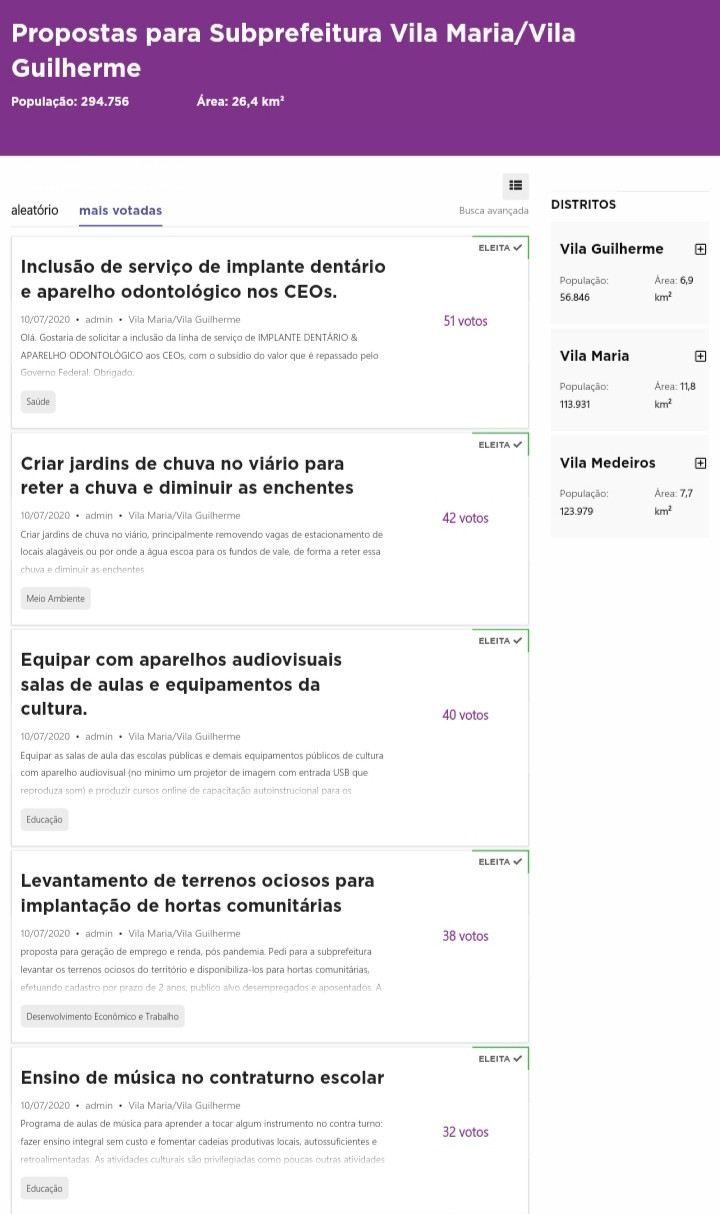Image resolution: width=720 pixels, height=1214 pixels.
Task: Tap the Desenvolvimento Econômico e Trabalho tag
Action: pos(103,1016)
